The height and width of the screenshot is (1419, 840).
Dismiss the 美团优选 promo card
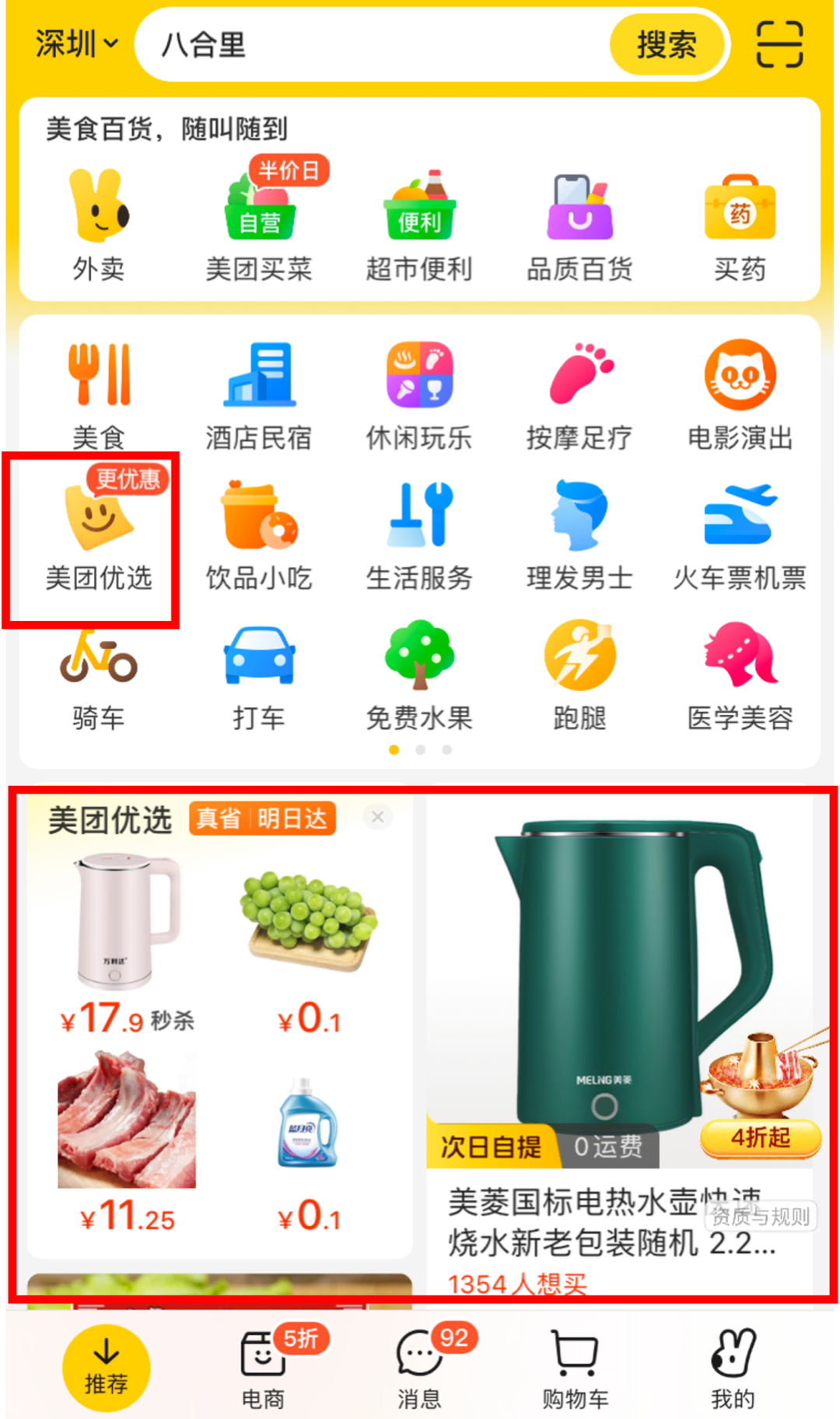(x=378, y=817)
